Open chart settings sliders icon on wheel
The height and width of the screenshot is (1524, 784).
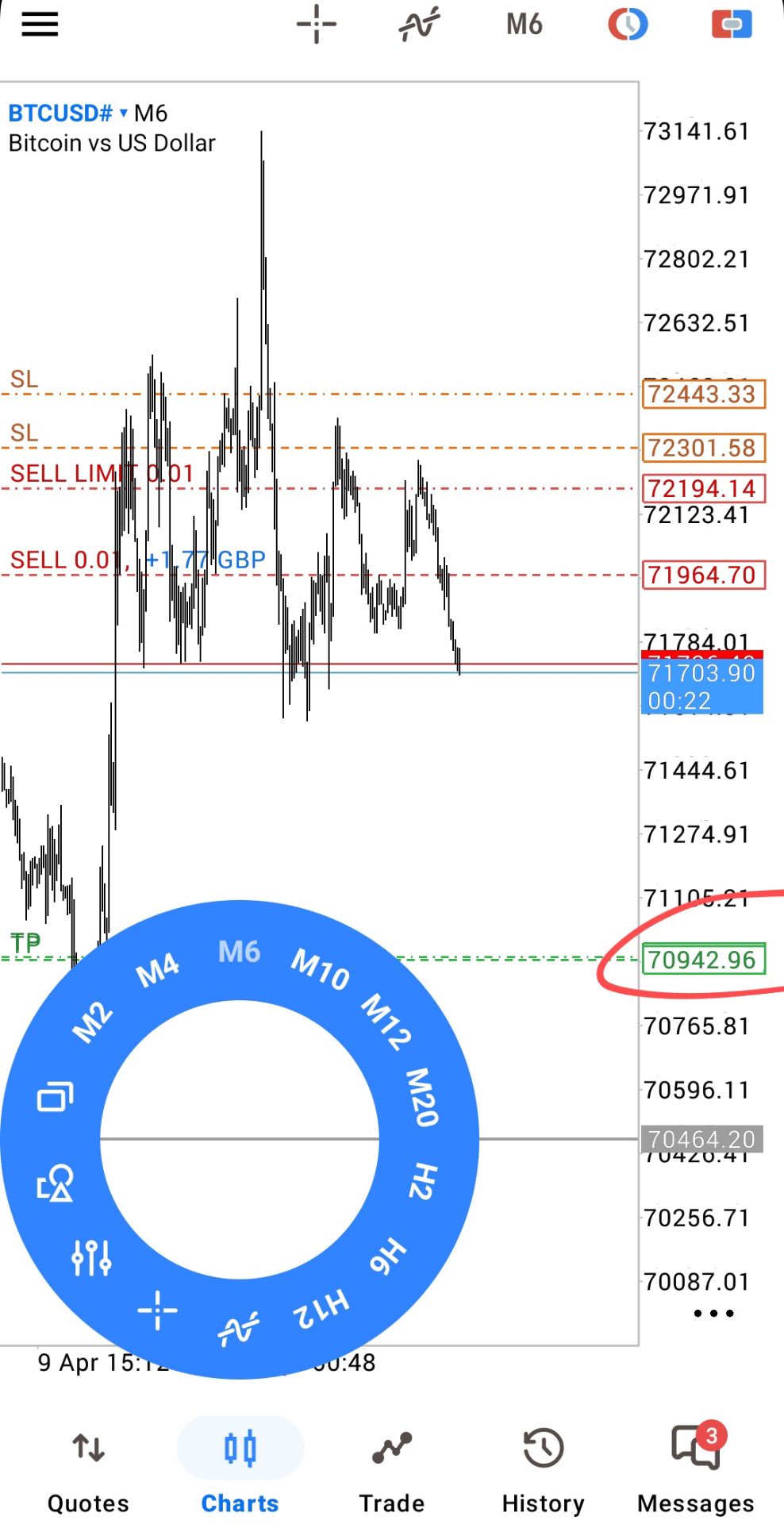click(91, 1257)
